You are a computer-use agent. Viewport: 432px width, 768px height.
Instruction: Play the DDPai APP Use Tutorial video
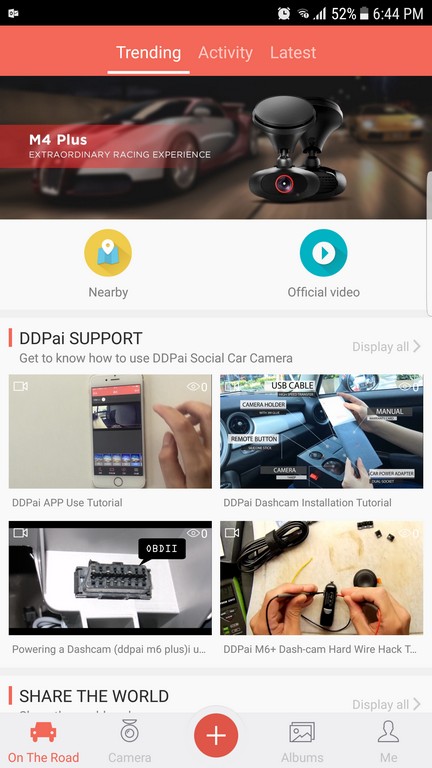point(110,432)
